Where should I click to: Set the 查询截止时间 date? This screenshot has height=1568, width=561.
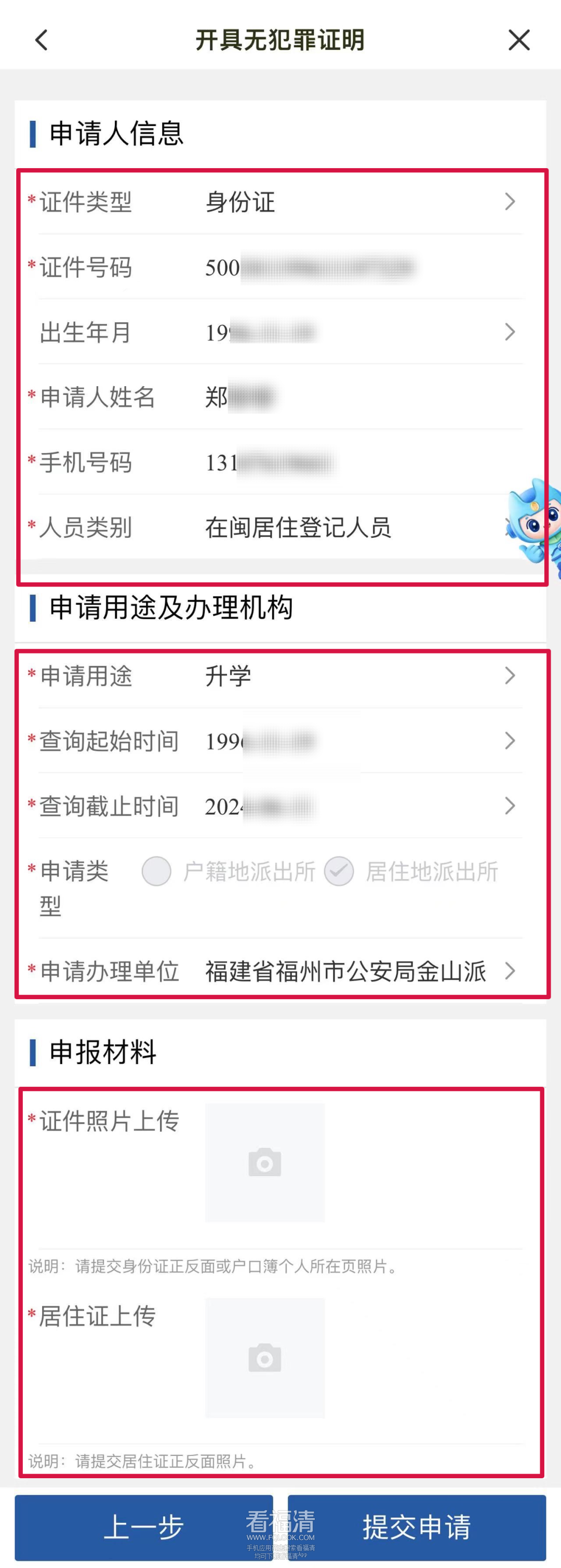coord(359,806)
